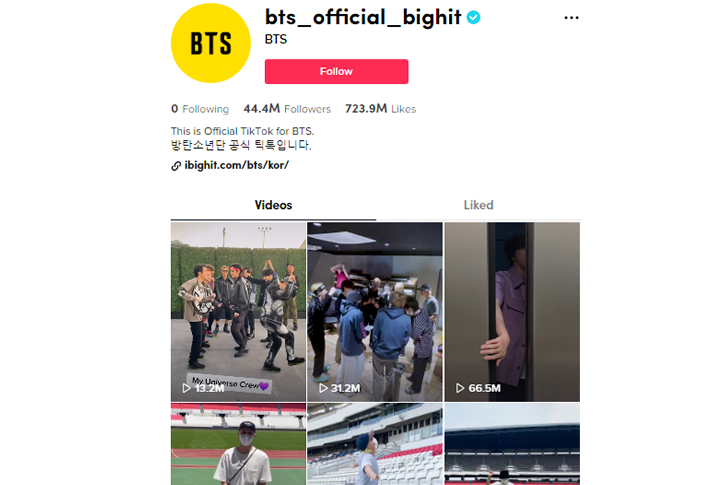Play the My Universe Crew video

point(238,310)
